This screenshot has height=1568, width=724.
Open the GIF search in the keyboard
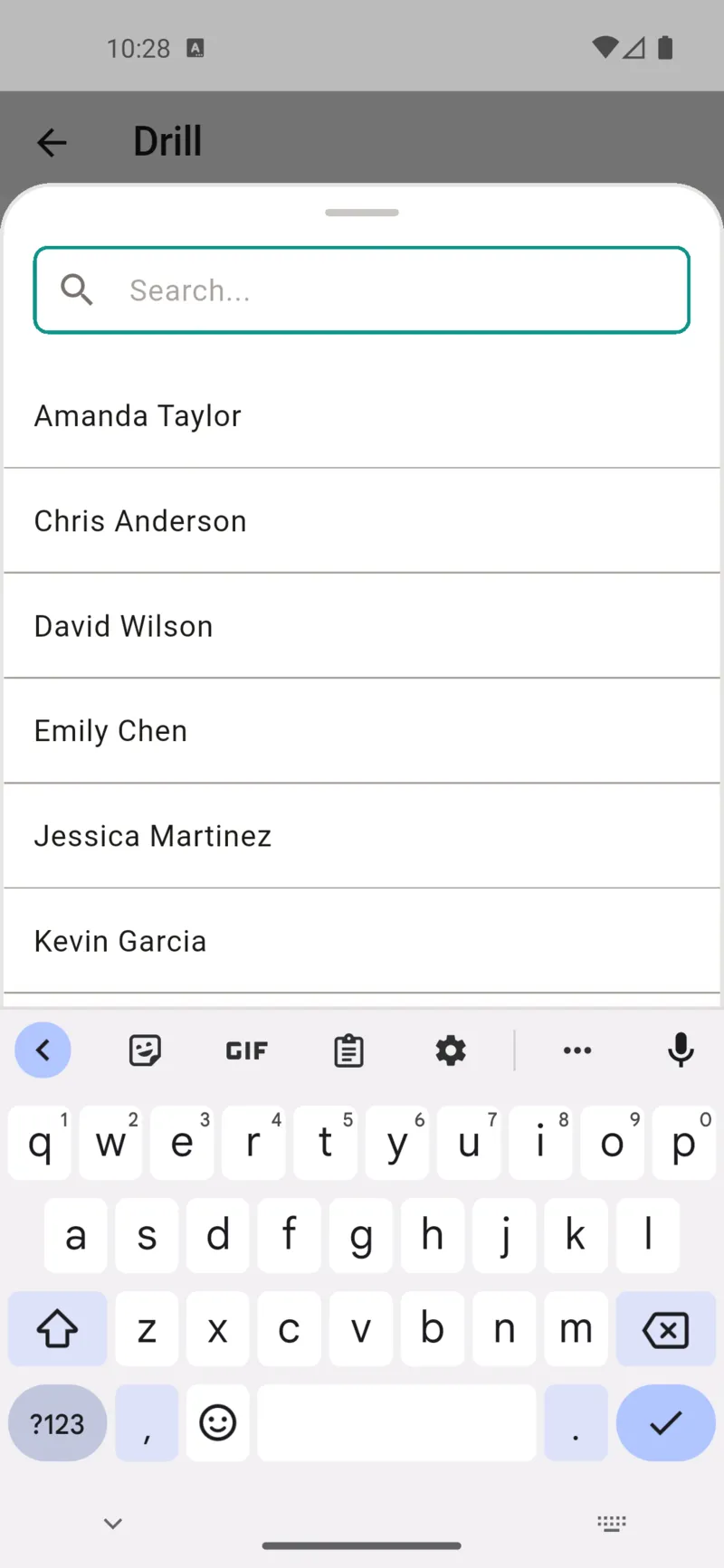point(245,1050)
